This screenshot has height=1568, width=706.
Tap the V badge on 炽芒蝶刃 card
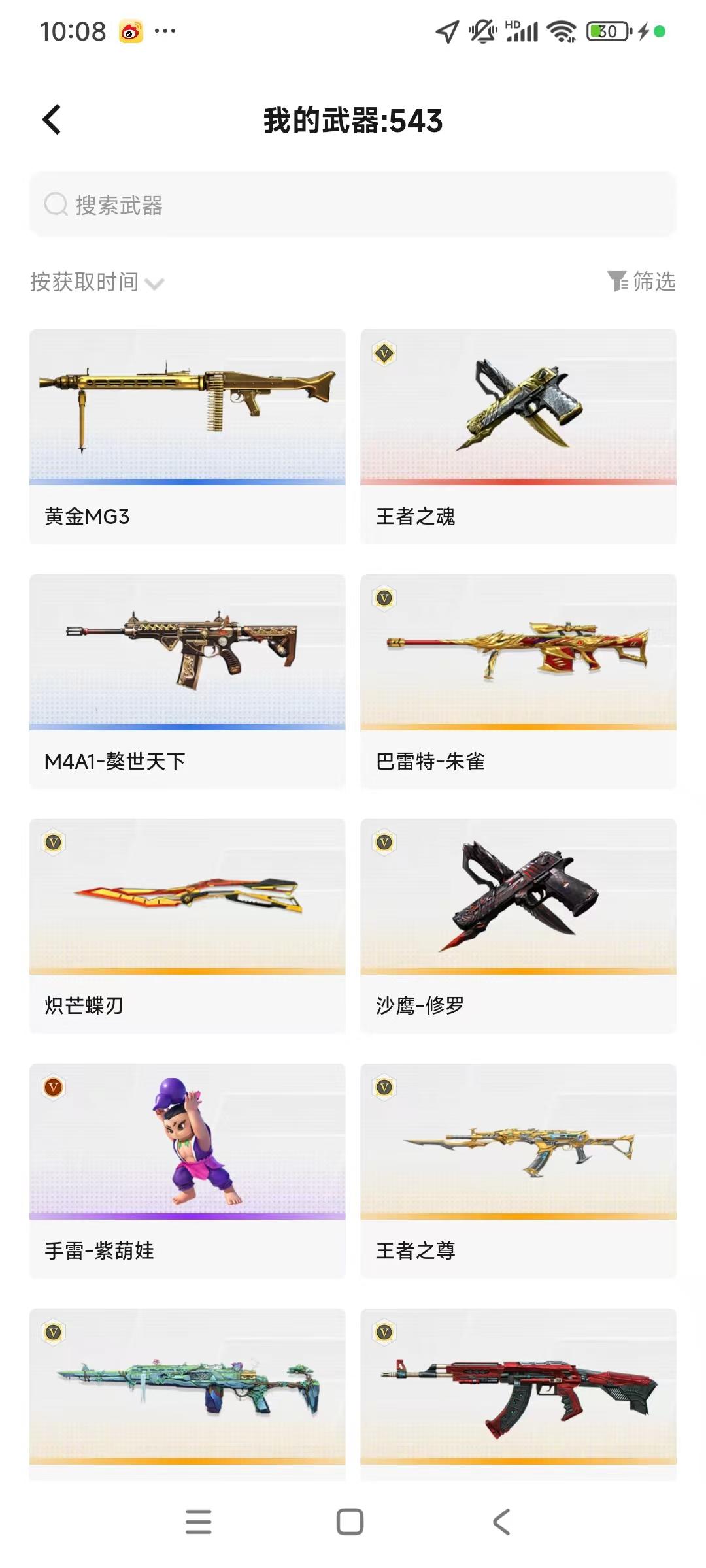55,843
